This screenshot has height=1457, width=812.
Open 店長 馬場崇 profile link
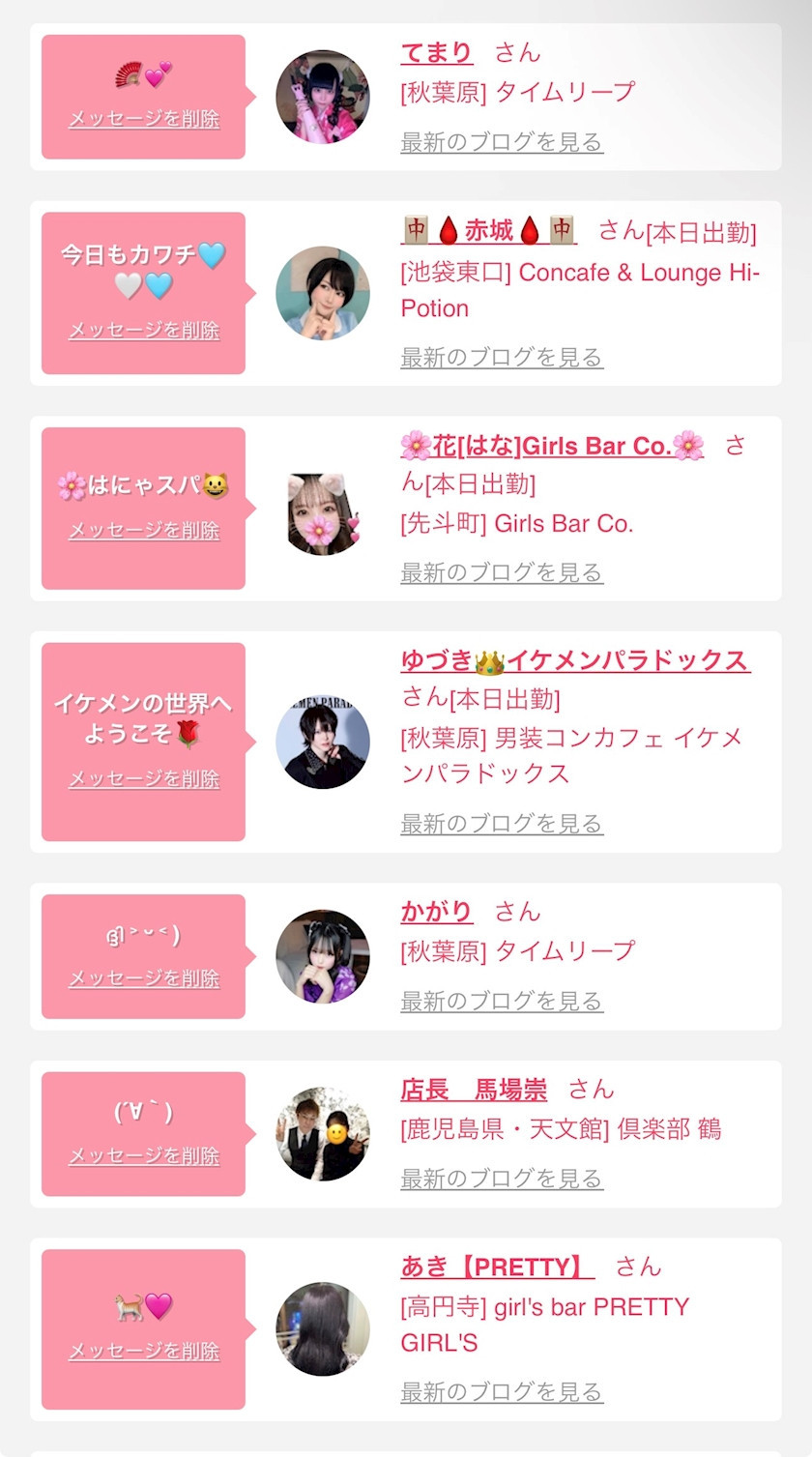(x=474, y=1090)
